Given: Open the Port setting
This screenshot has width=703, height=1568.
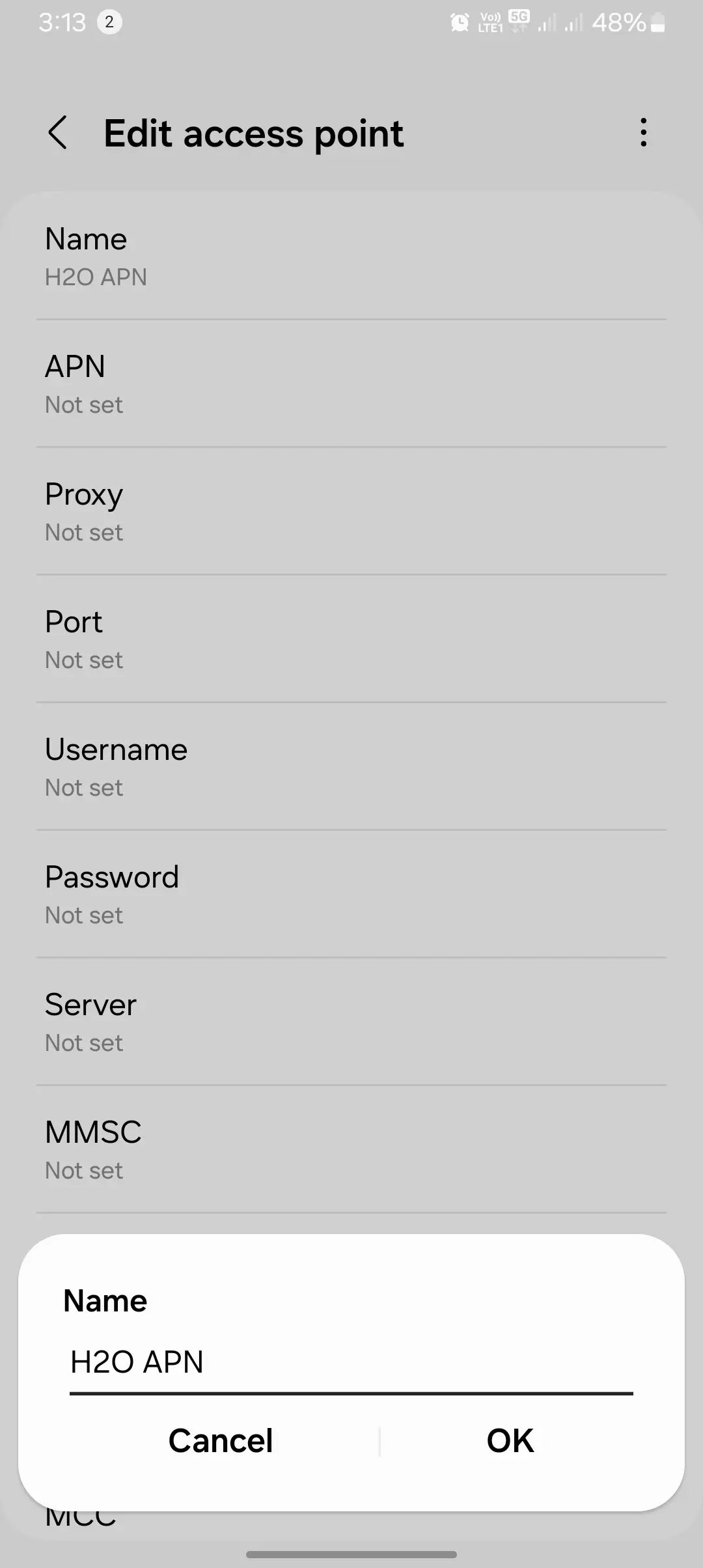Looking at the screenshot, I should coord(351,639).
